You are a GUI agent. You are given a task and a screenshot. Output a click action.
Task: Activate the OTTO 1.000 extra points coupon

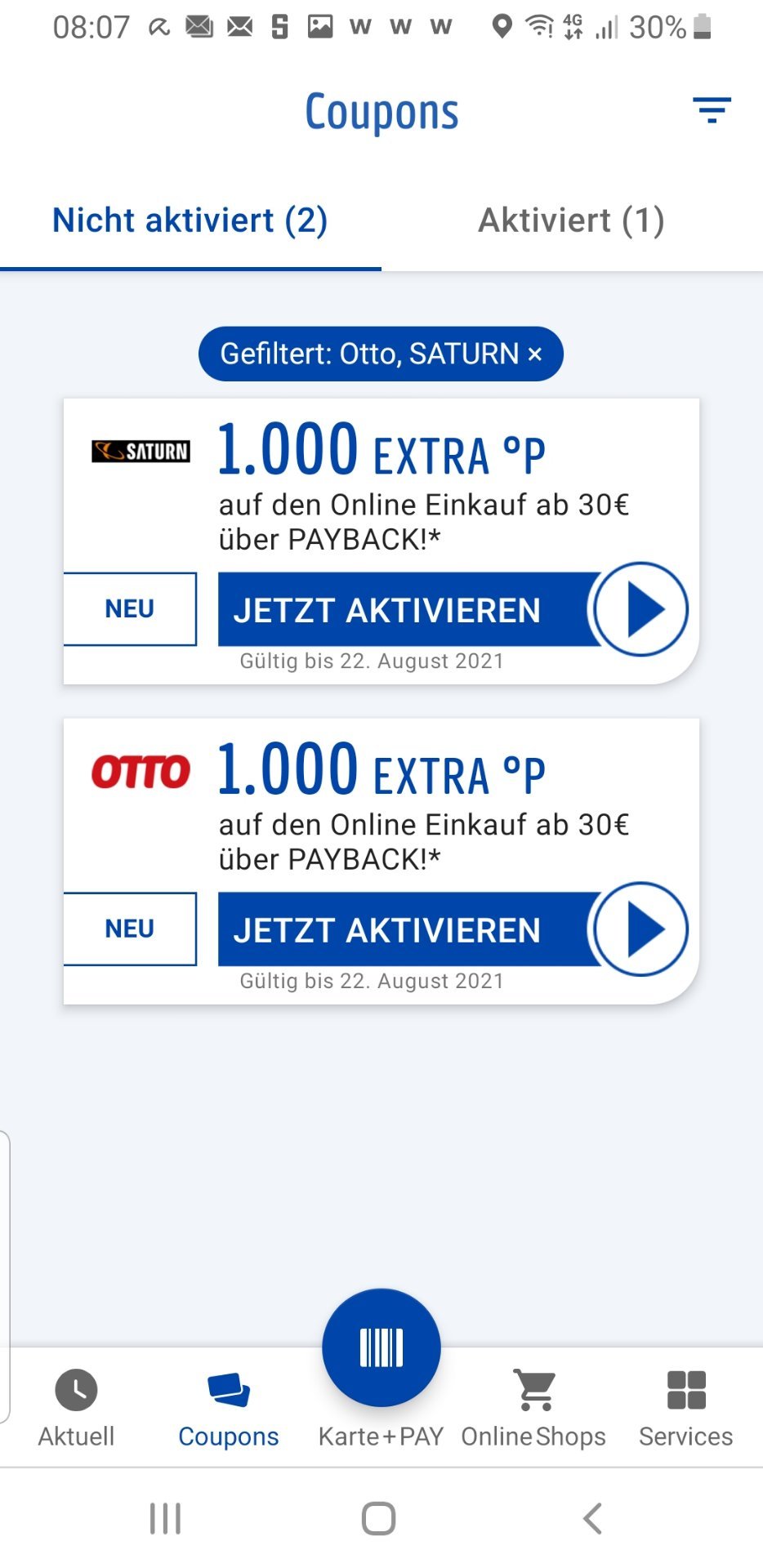tap(453, 929)
